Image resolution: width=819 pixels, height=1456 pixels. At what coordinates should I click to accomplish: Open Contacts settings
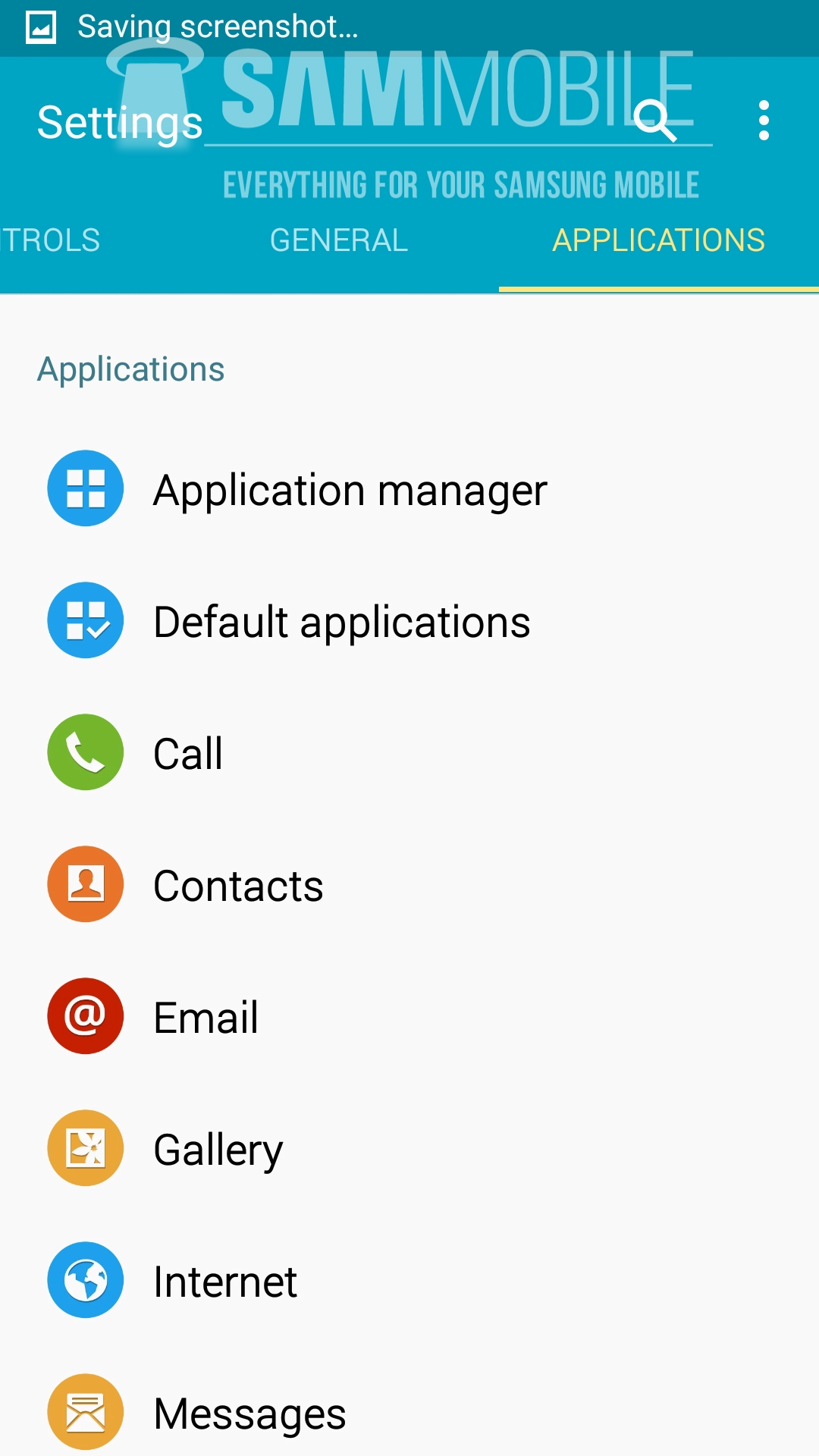238,885
